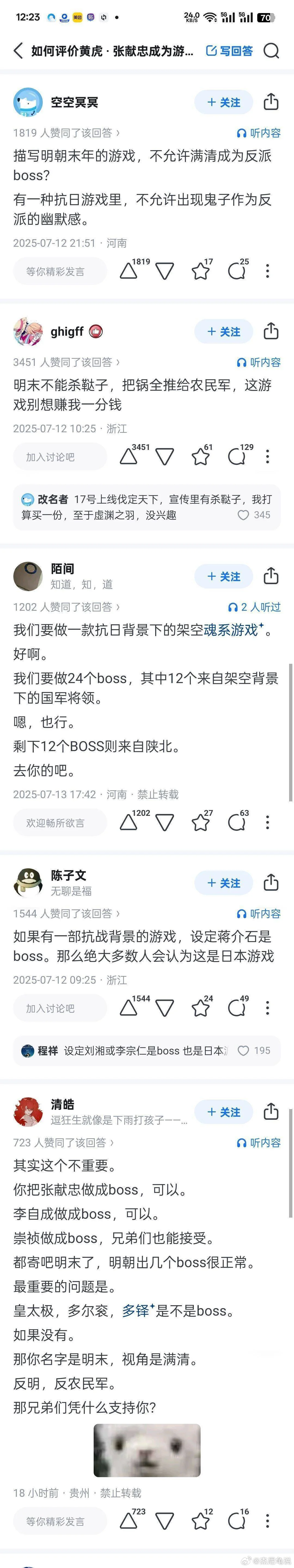Tap 写回答 to write an answer
Screen dimensions: 294x1568
click(229, 51)
